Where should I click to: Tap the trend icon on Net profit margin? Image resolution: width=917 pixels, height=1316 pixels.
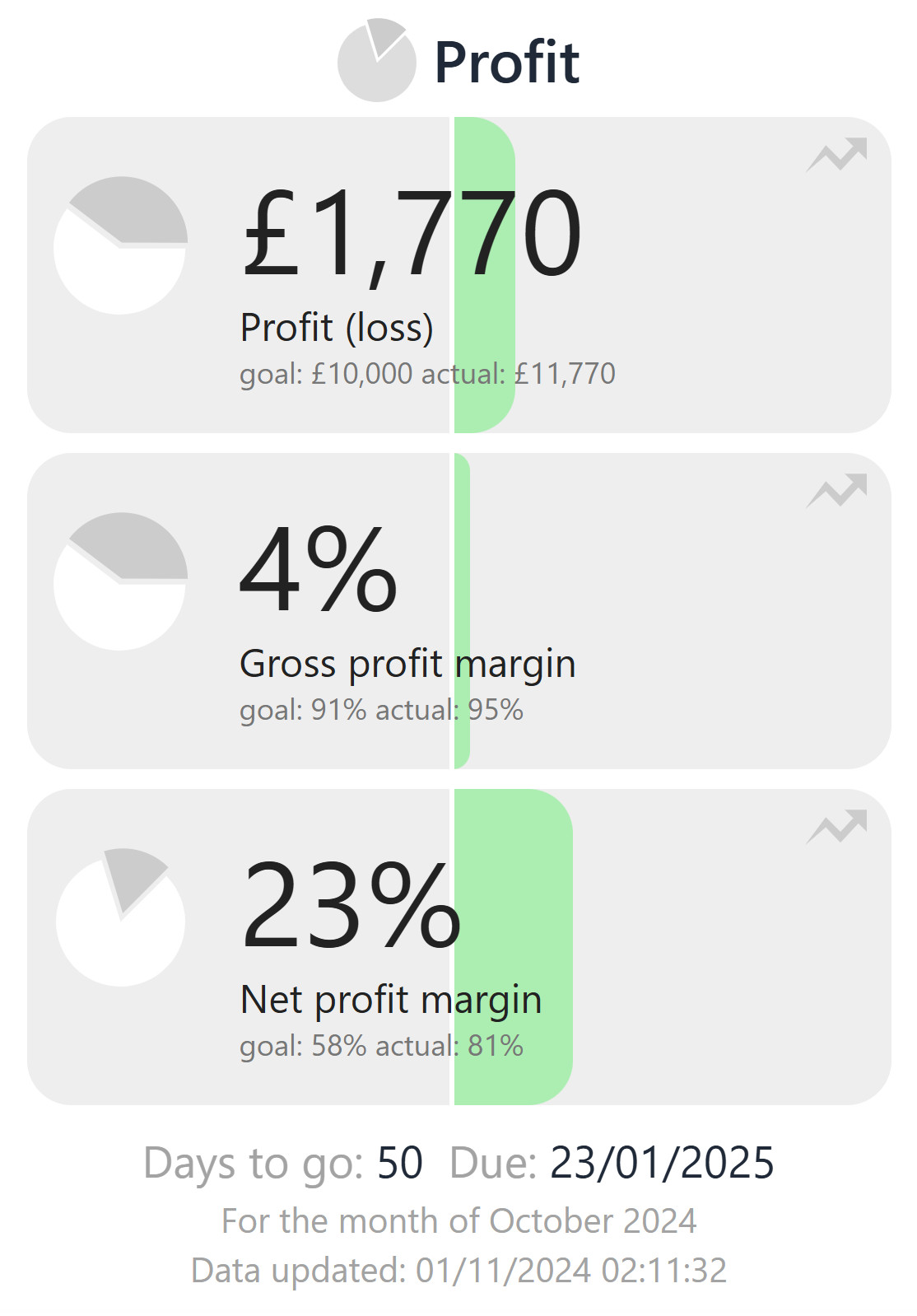click(837, 828)
